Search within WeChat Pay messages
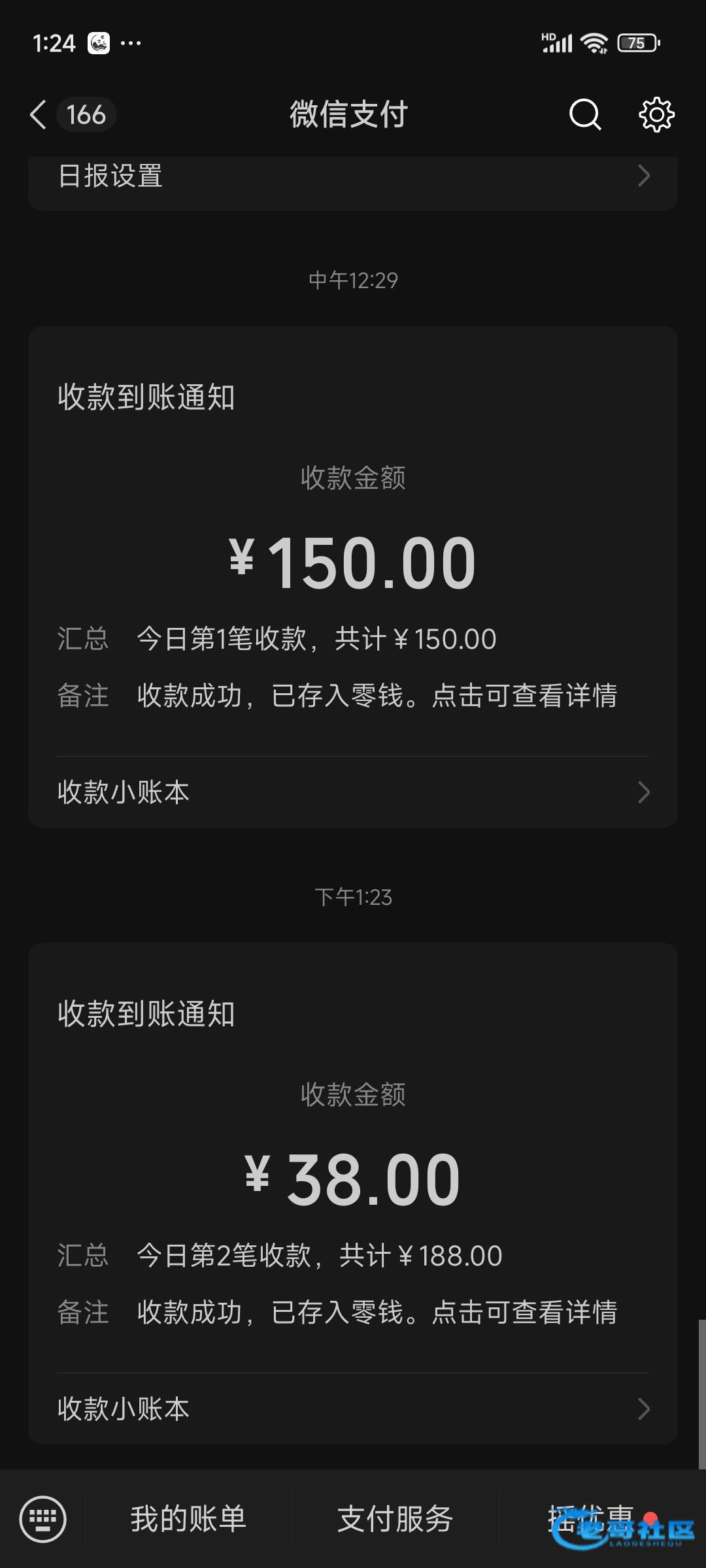Image resolution: width=706 pixels, height=1568 pixels. [x=585, y=115]
